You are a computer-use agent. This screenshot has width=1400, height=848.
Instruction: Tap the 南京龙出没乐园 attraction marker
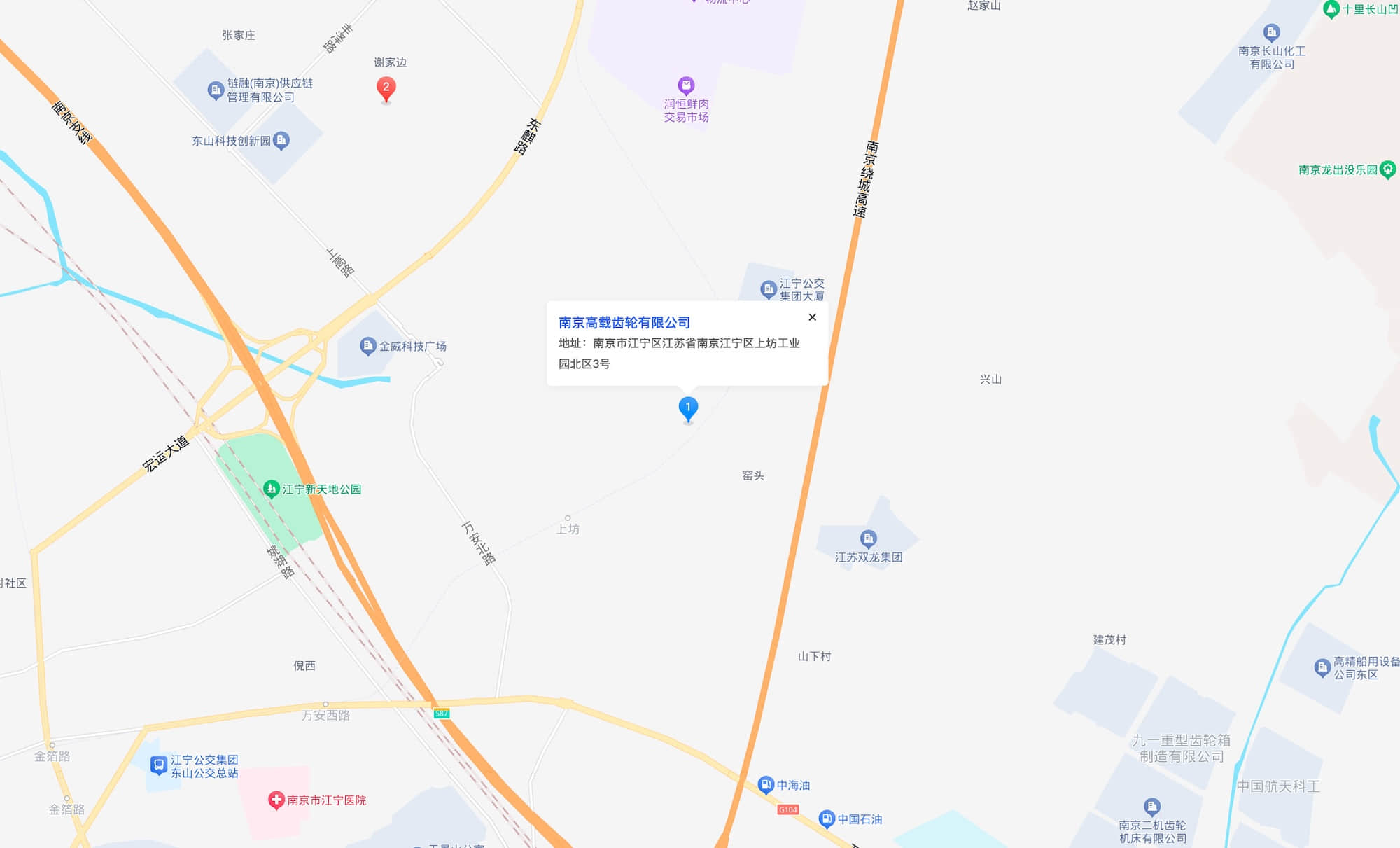[x=1387, y=169]
